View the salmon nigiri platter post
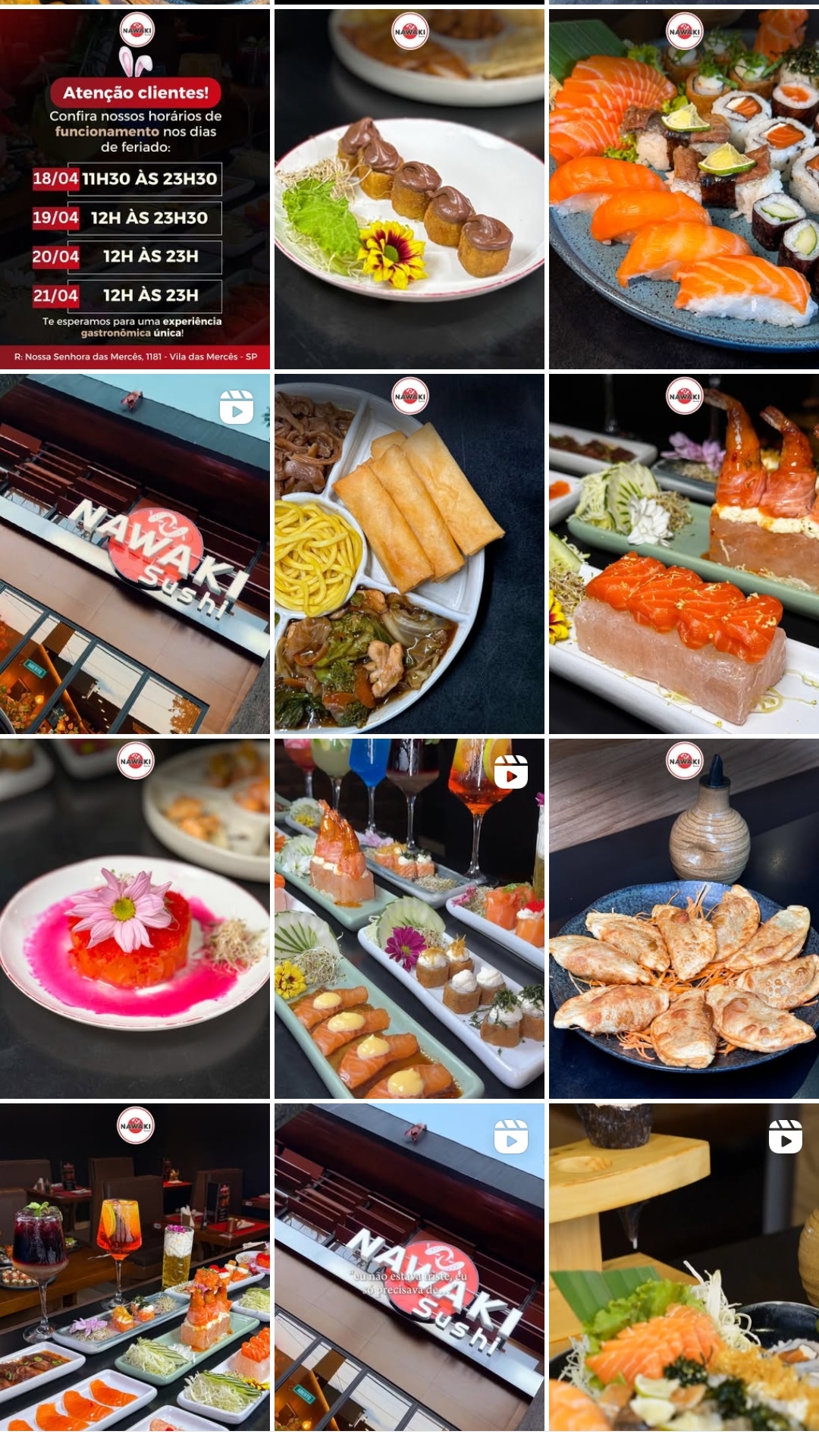The width and height of the screenshot is (819, 1456). (684, 190)
